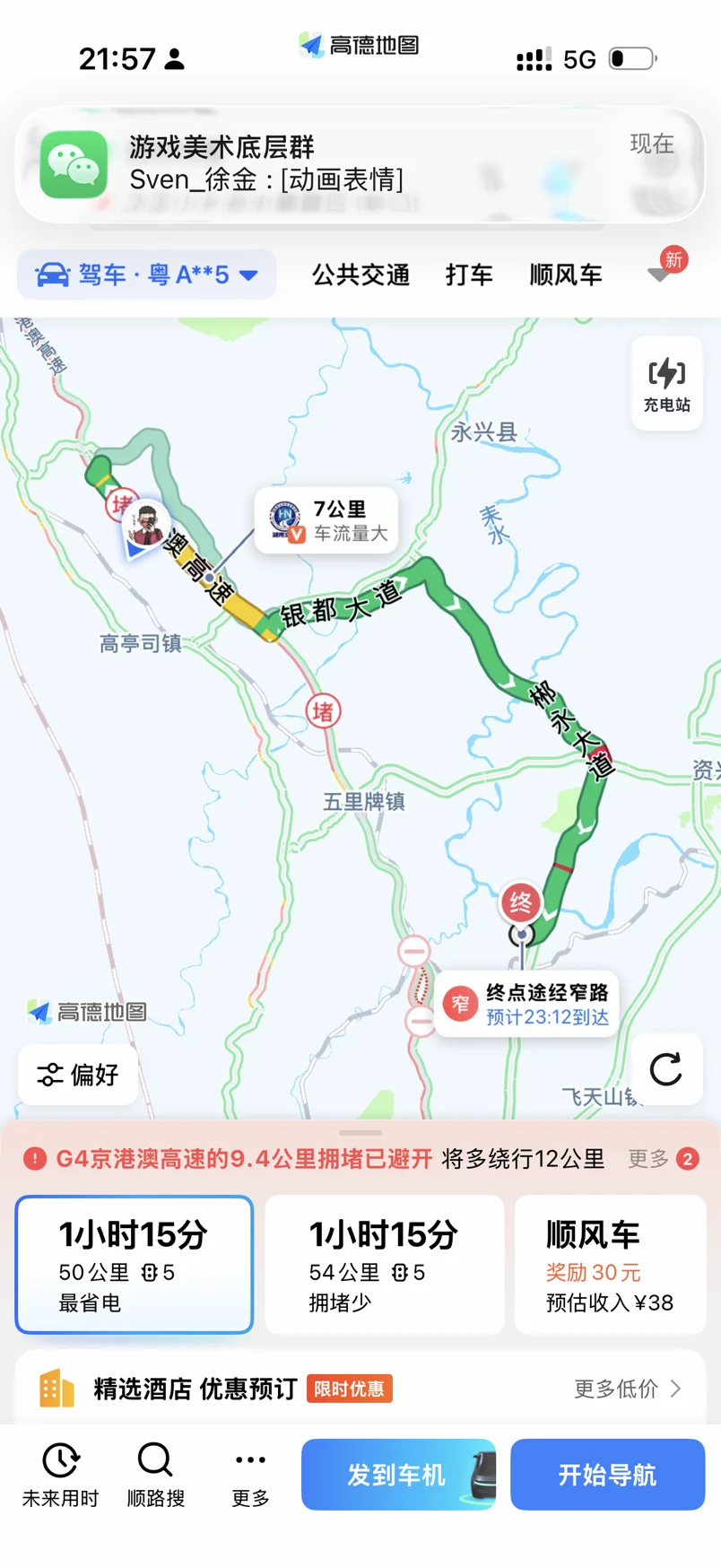Switch to 打车 tab

click(469, 274)
